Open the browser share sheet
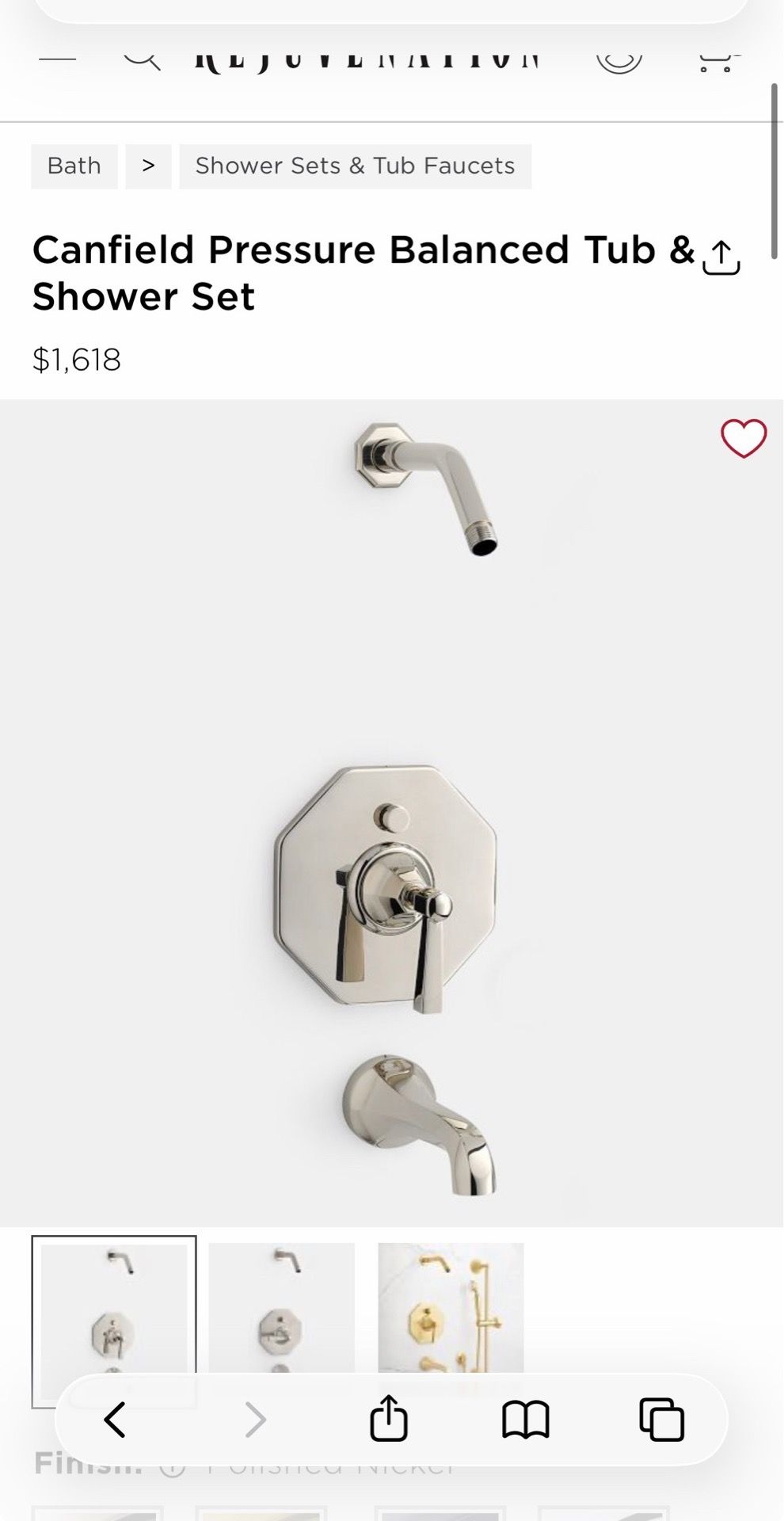This screenshot has width=784, height=1521. [389, 1418]
